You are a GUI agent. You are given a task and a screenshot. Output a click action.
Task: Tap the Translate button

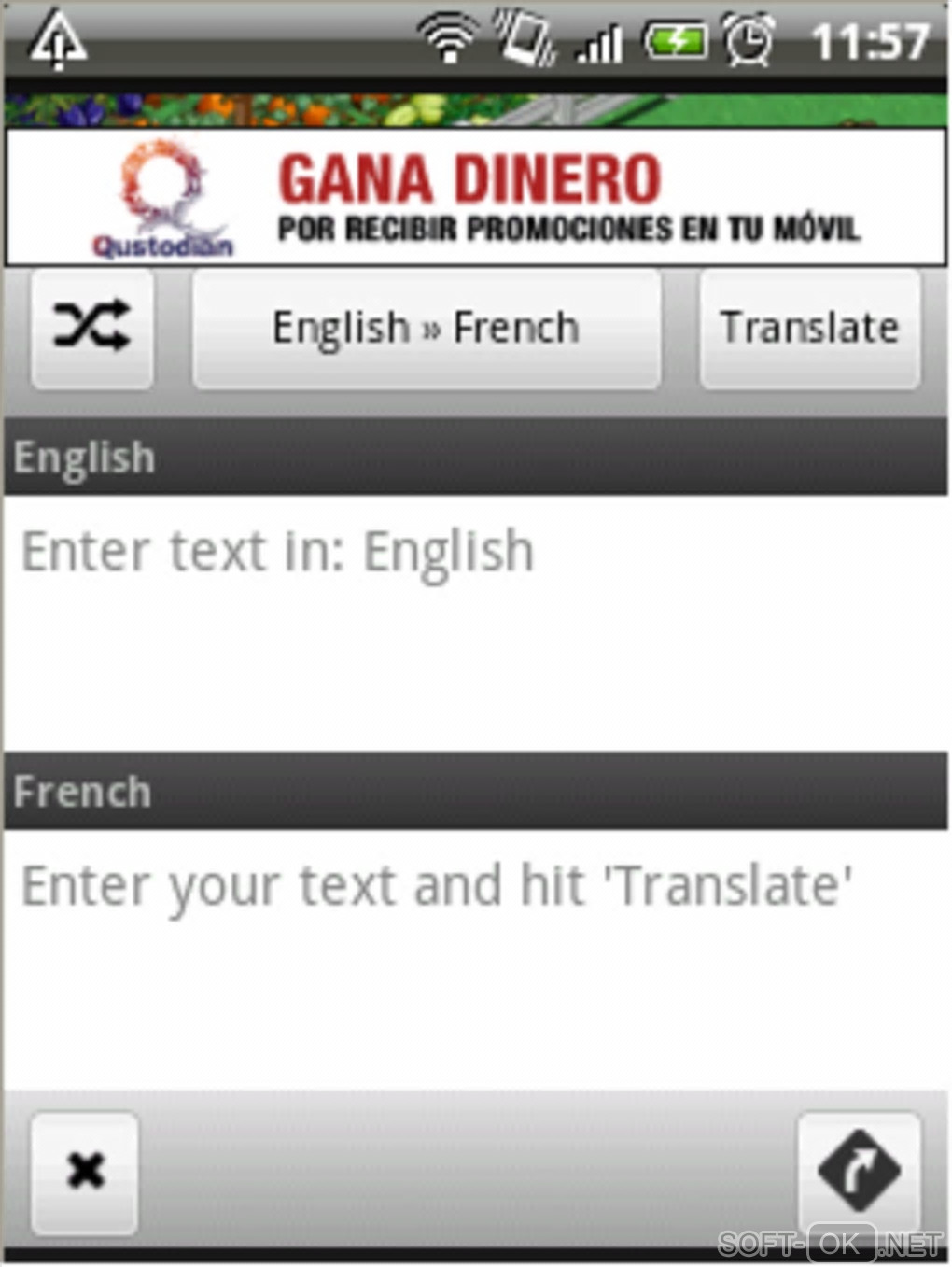tap(809, 328)
